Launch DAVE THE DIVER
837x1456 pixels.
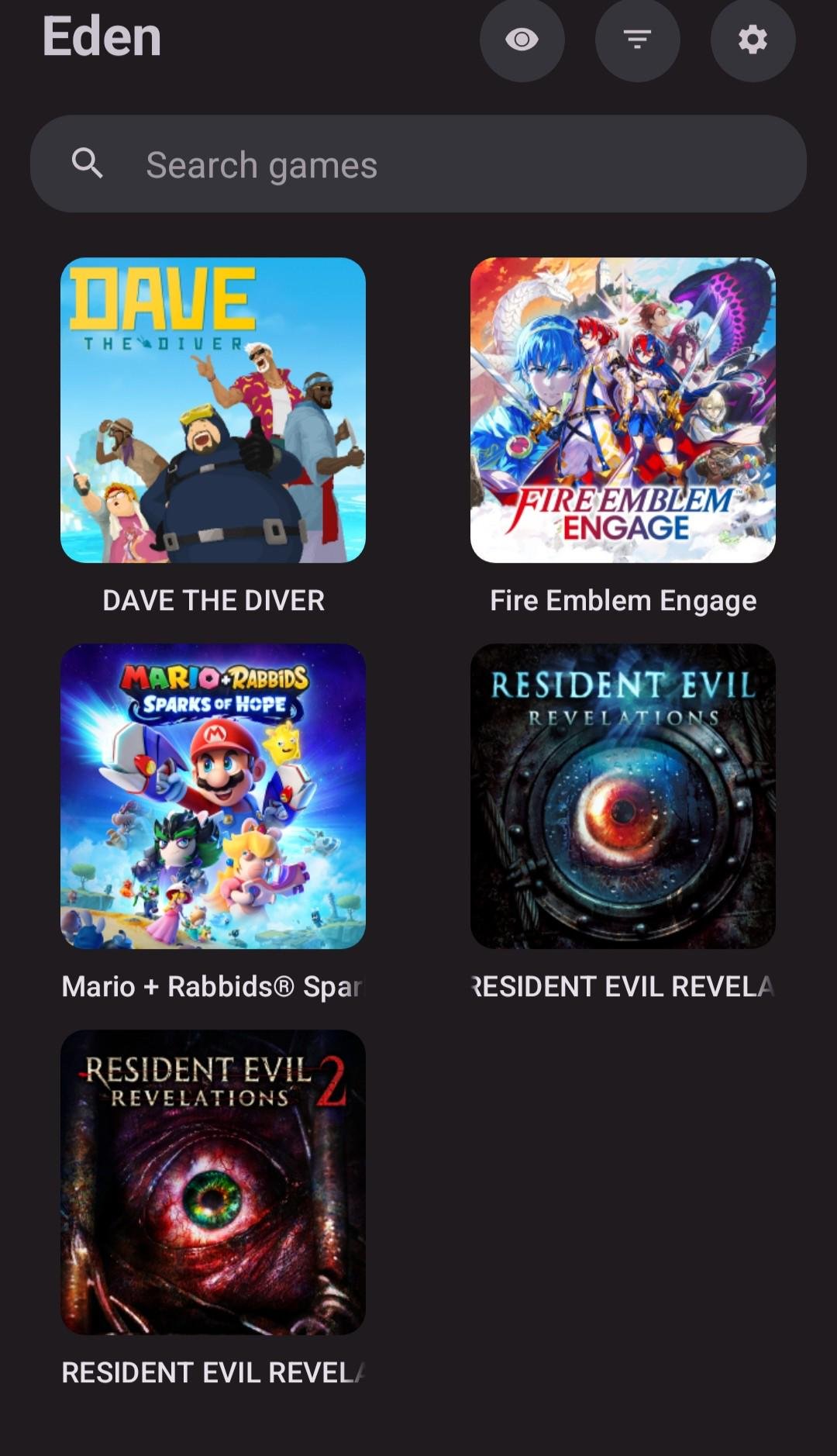point(213,410)
